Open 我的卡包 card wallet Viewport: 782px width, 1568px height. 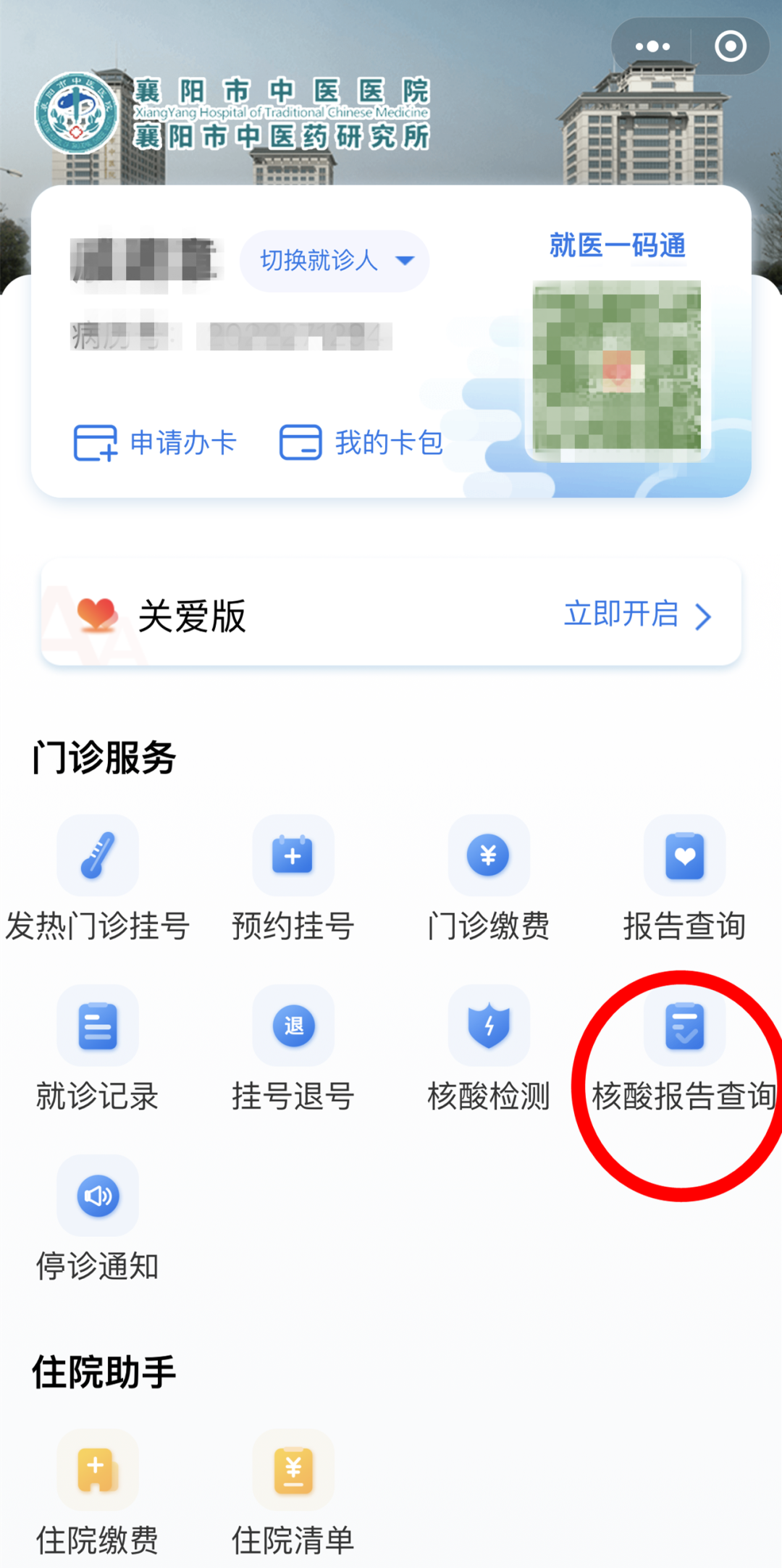click(361, 443)
